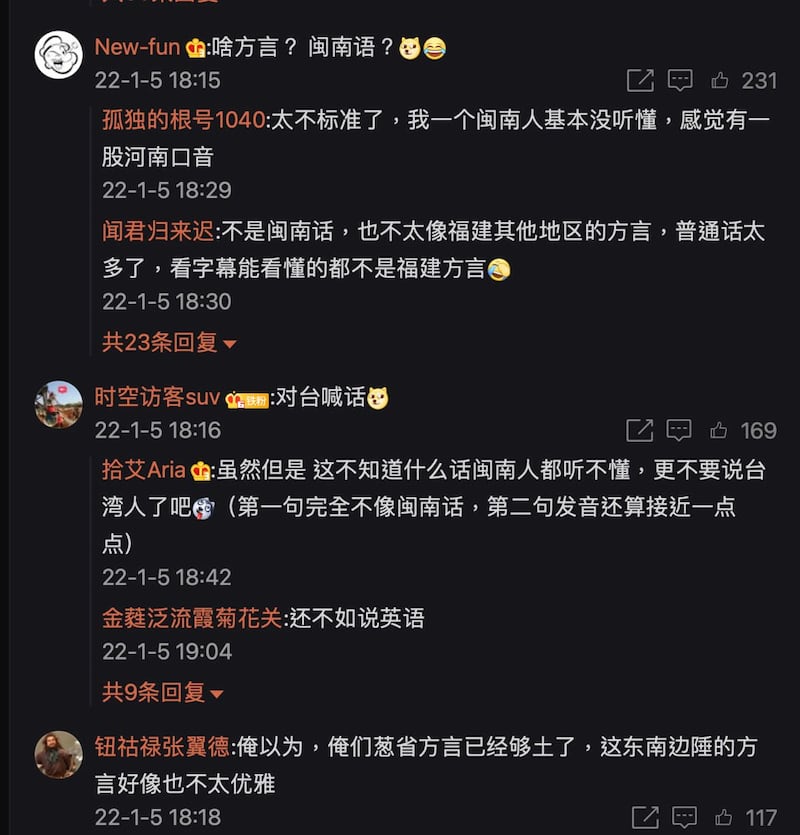This screenshot has width=800, height=835.
Task: Expand the 共23条回复 replies
Action: tap(169, 343)
